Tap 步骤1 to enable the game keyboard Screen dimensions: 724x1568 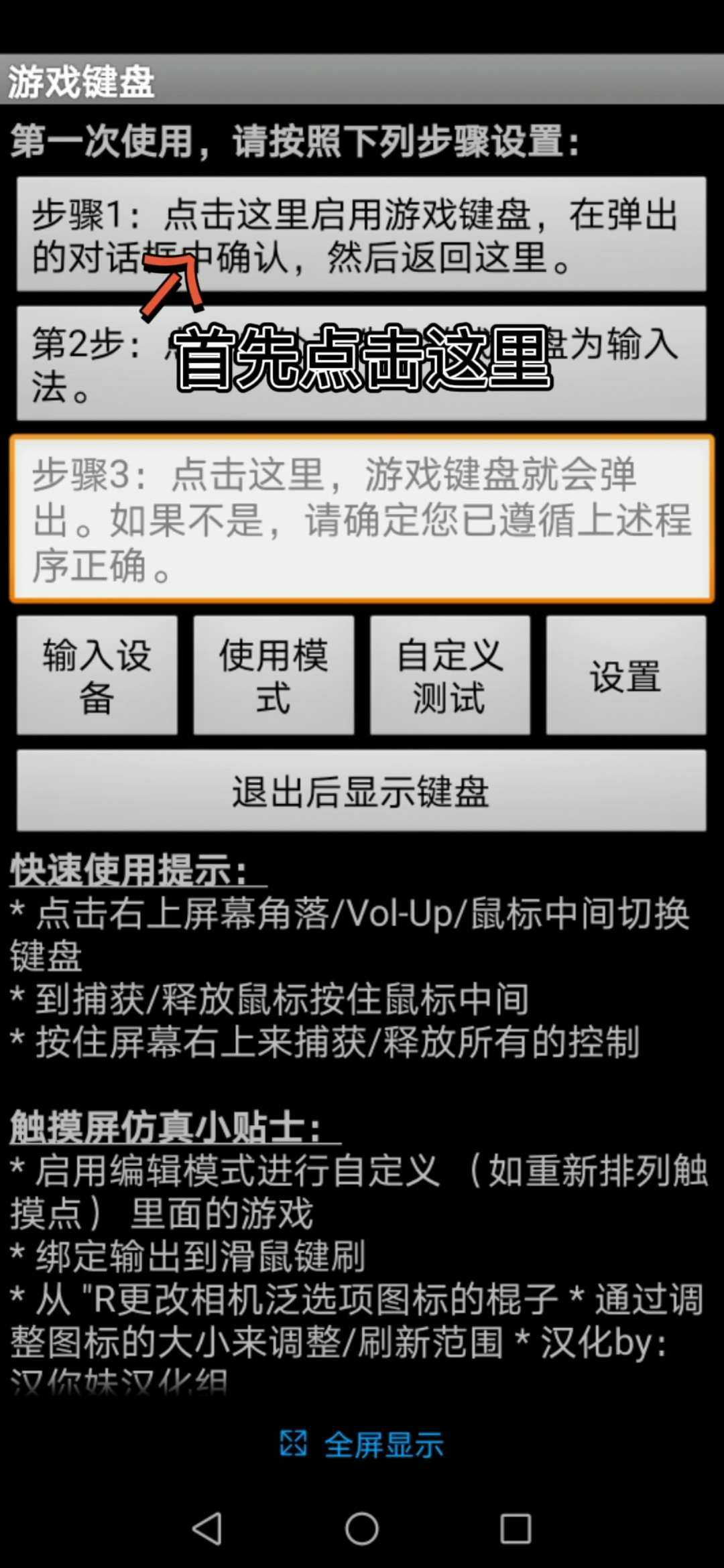(361, 234)
